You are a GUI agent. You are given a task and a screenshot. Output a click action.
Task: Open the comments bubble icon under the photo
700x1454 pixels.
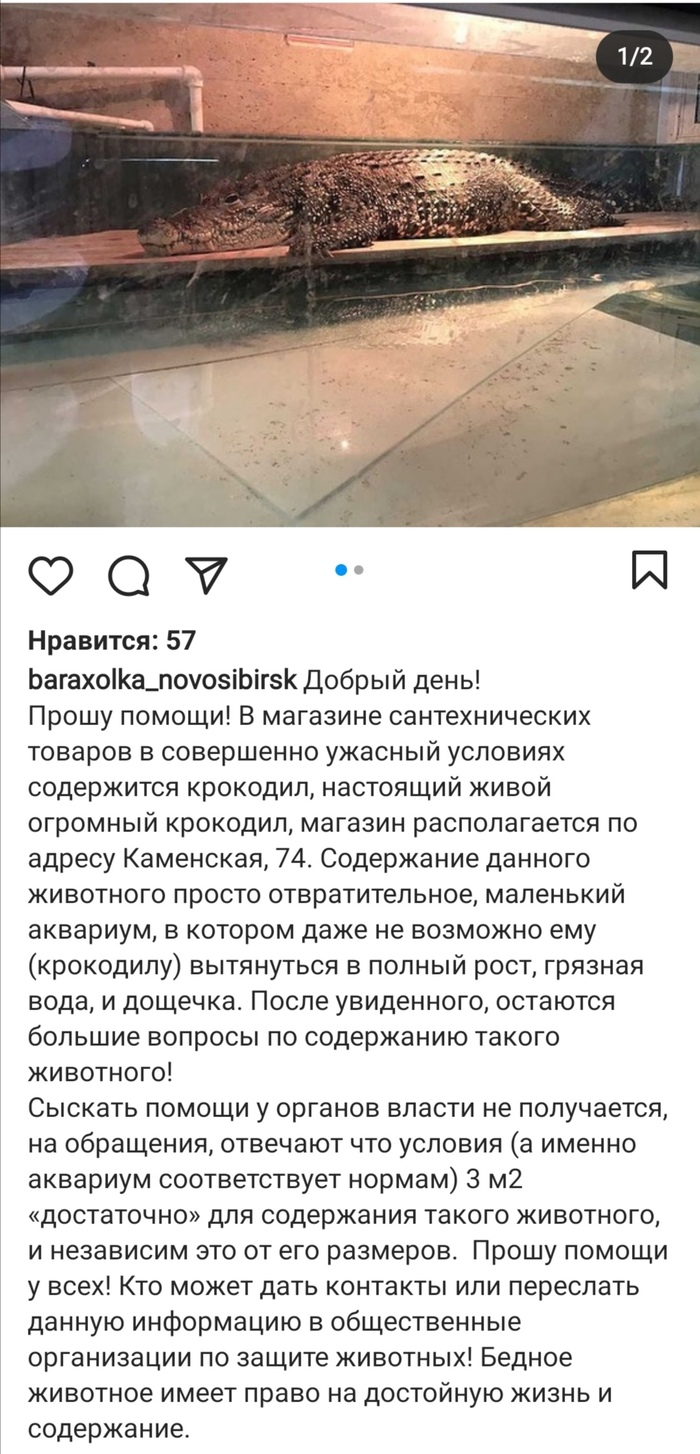(x=129, y=574)
